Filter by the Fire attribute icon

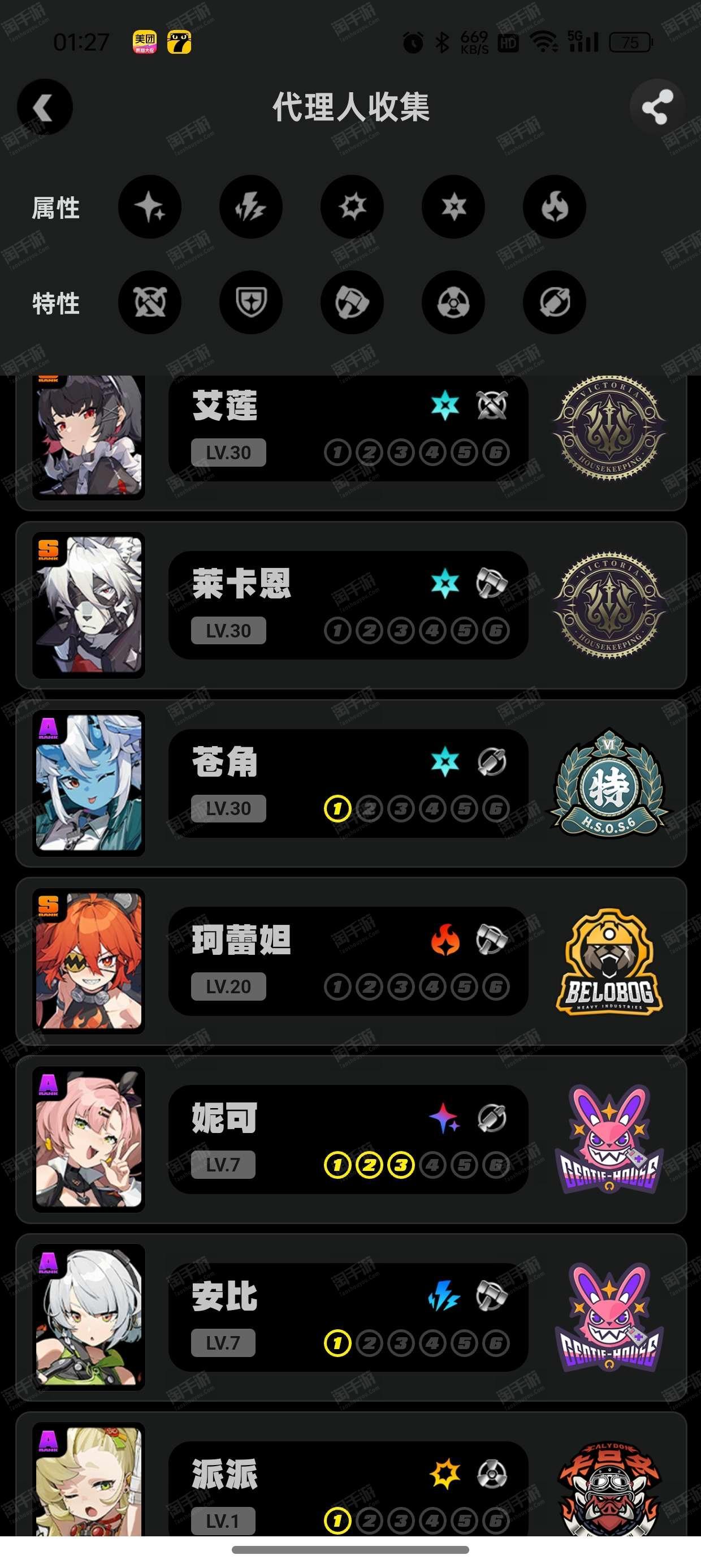pos(555,207)
